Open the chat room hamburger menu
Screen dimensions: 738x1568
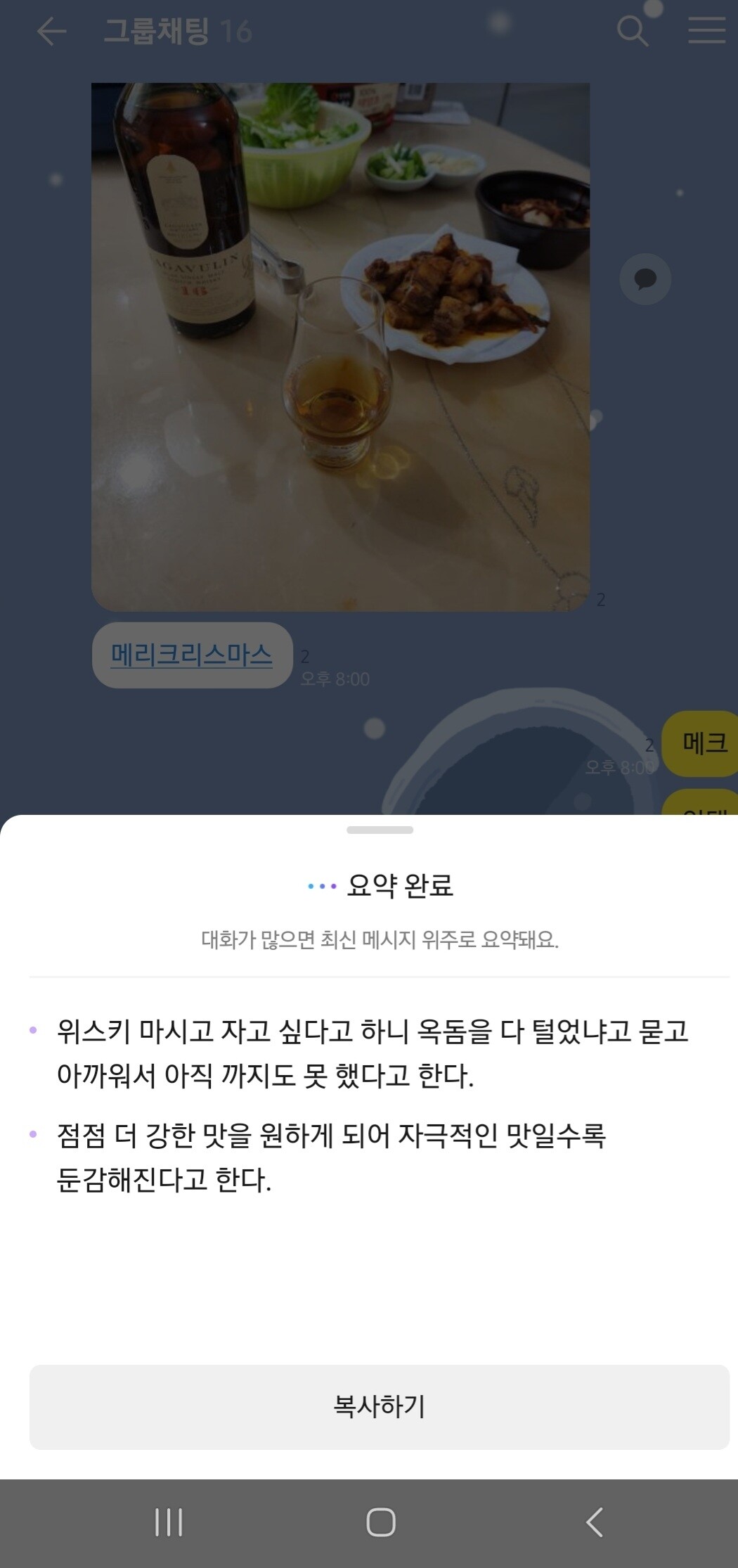pyautogui.click(x=706, y=31)
